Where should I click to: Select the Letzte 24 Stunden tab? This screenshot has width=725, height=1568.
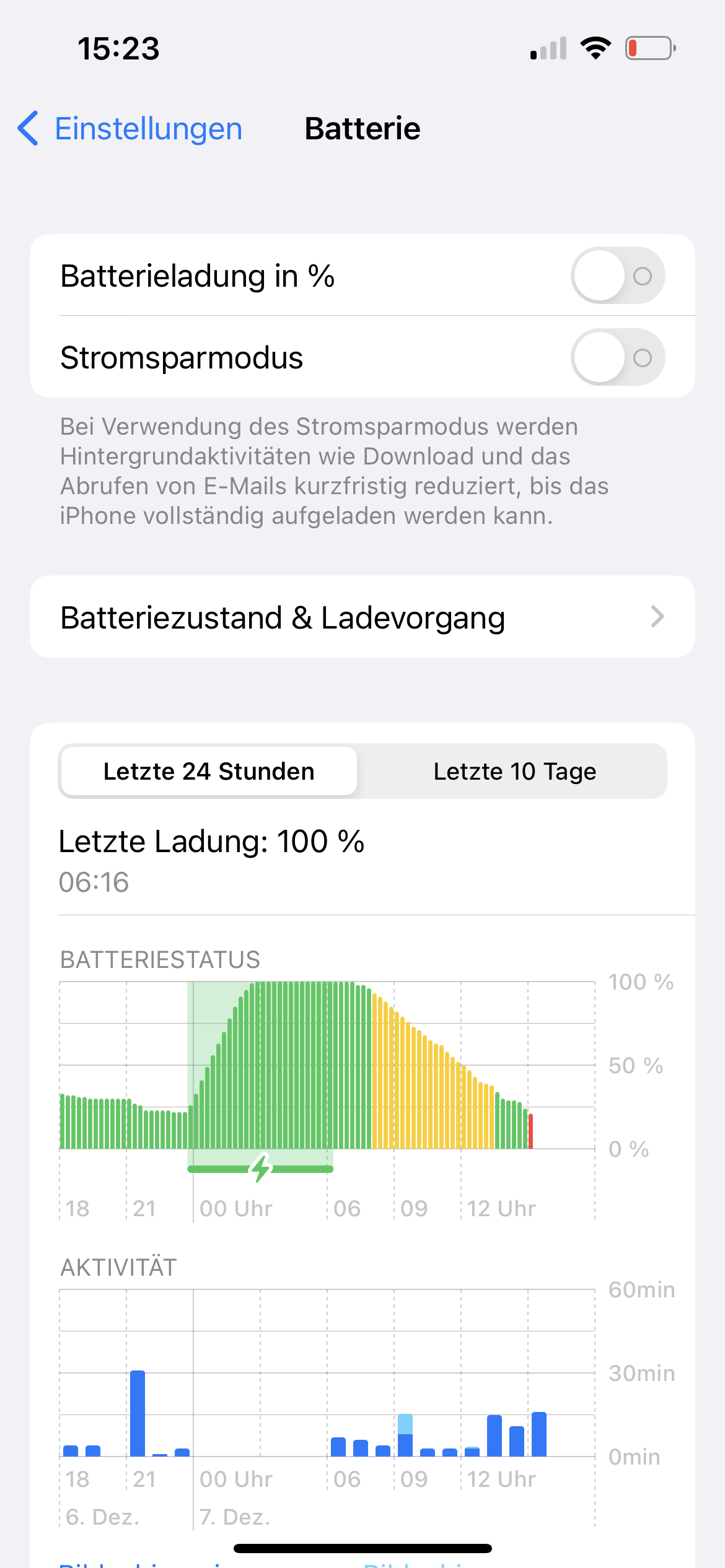point(209,772)
